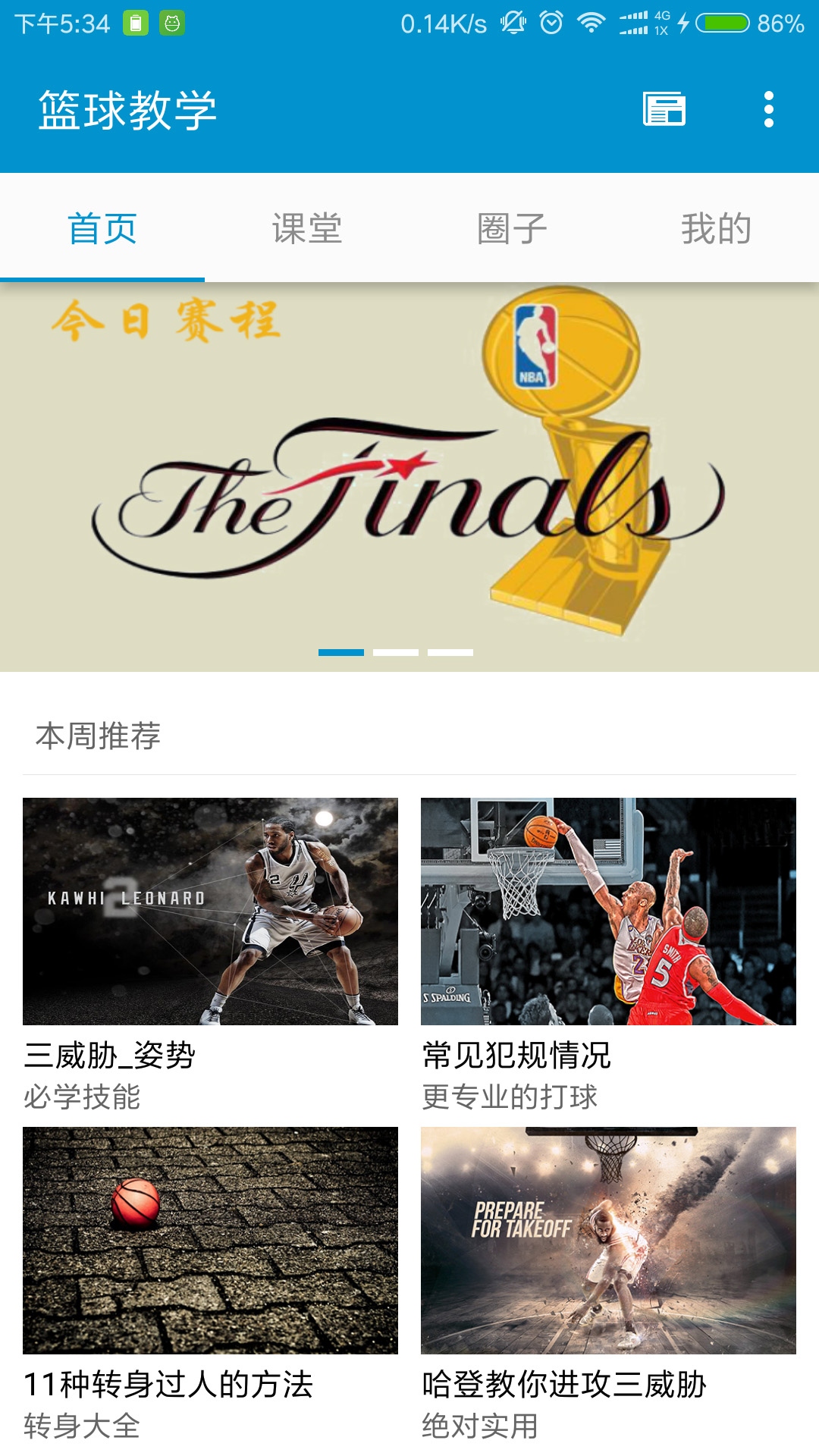Select the 首页 tab
Viewport: 819px width, 1456px height.
point(102,228)
